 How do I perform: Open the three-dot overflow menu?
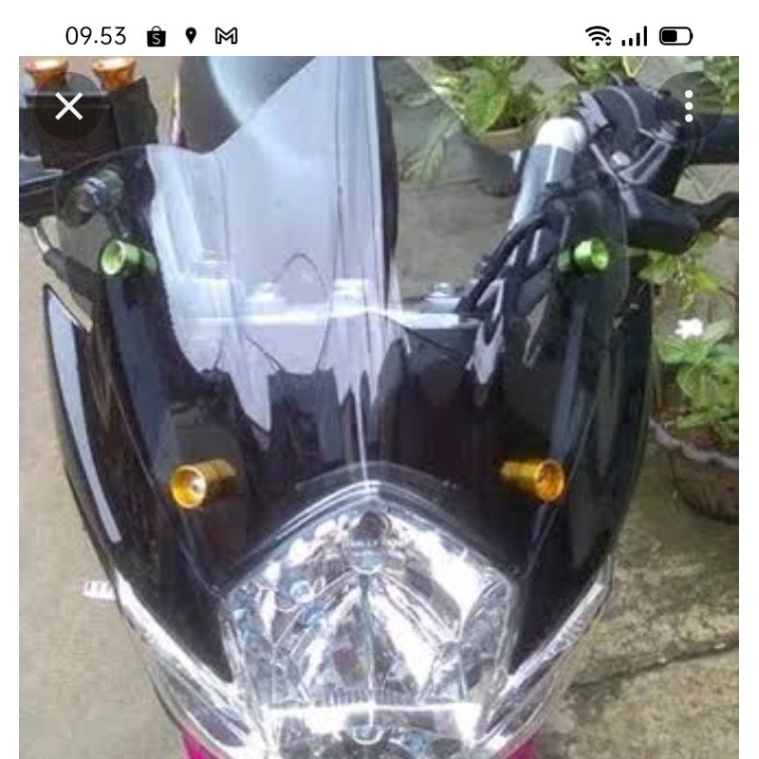(689, 106)
